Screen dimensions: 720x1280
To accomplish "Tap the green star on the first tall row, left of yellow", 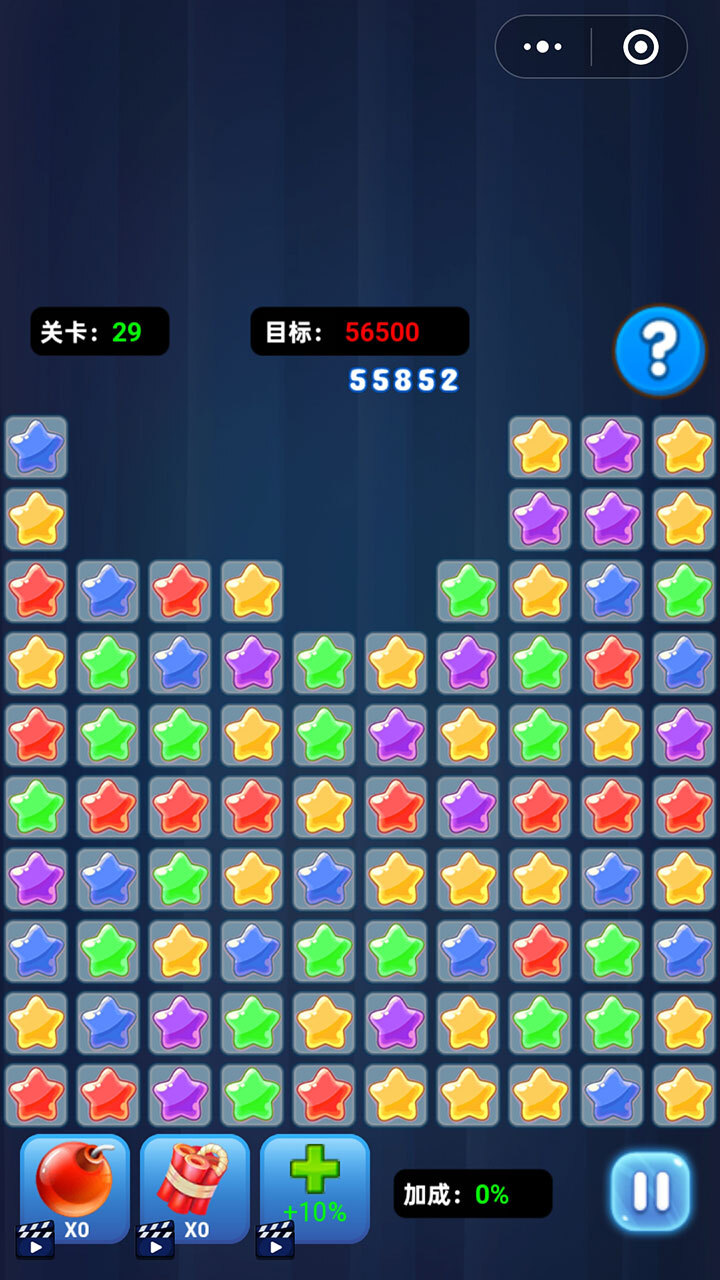I will (x=468, y=590).
